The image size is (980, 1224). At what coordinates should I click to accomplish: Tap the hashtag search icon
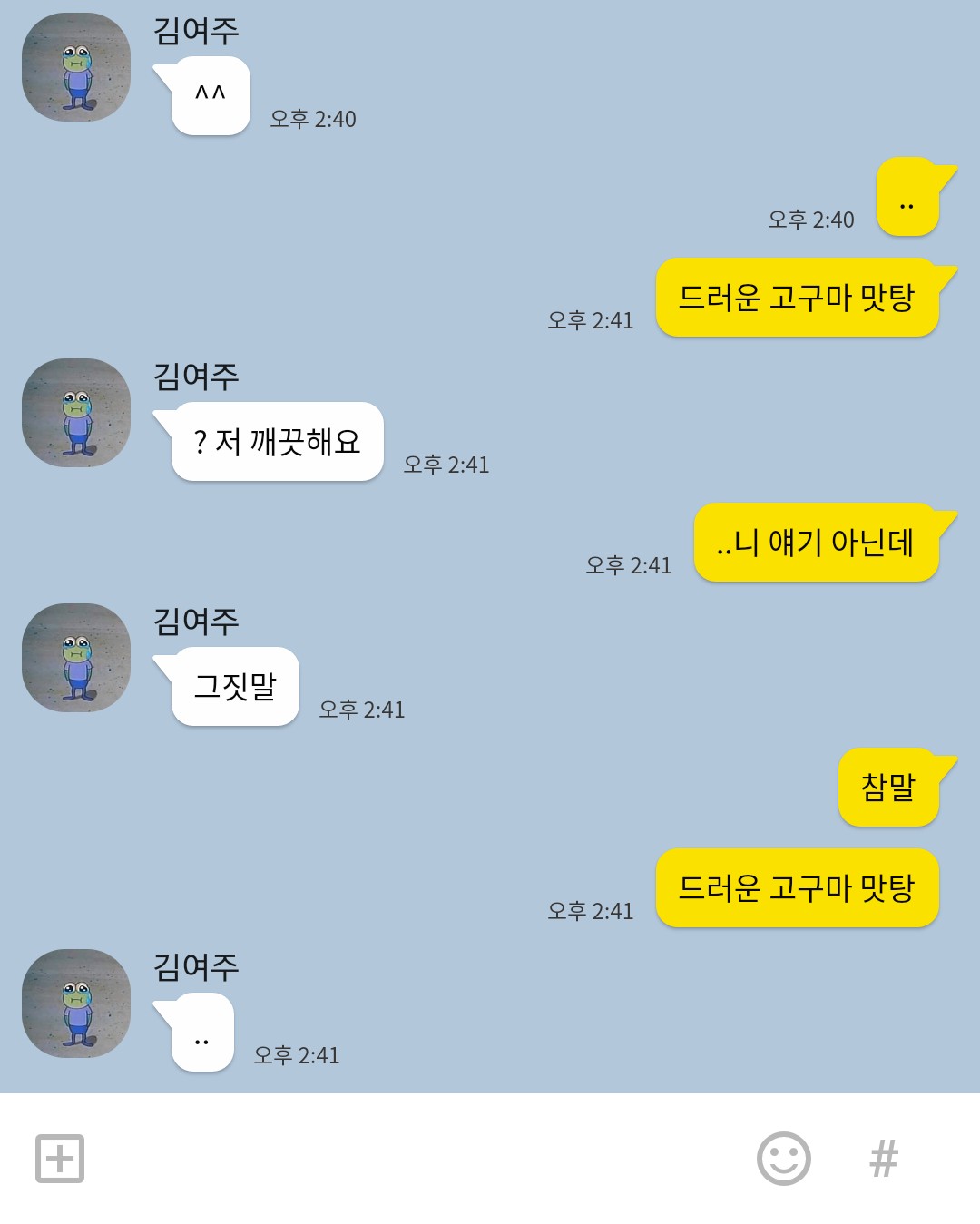pos(884,1159)
